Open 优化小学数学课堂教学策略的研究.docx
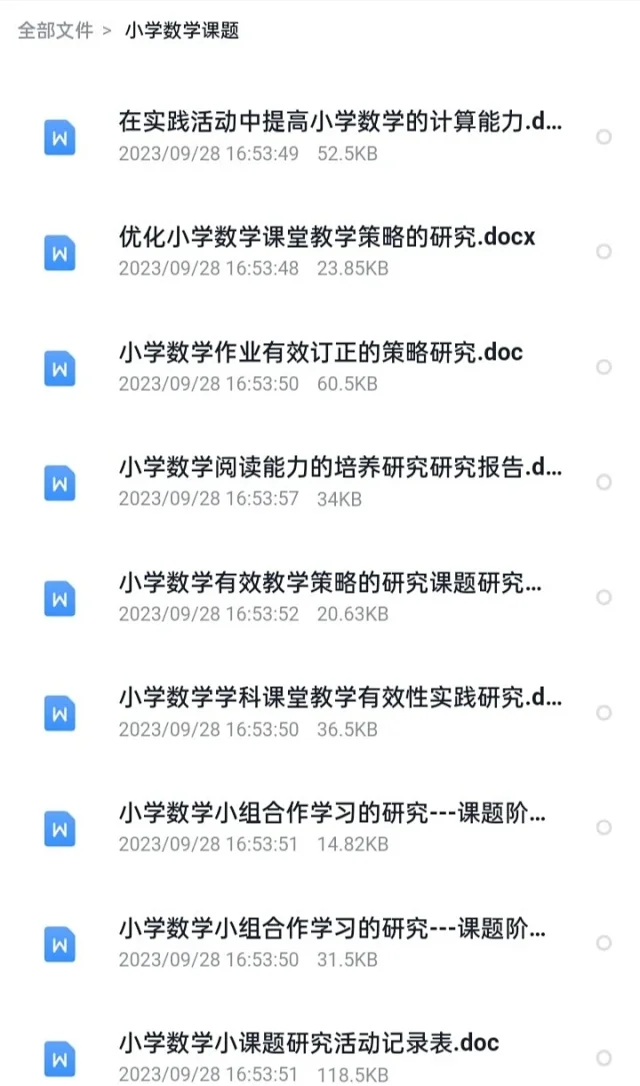Screen dimensions: 640x1086 pos(320,251)
